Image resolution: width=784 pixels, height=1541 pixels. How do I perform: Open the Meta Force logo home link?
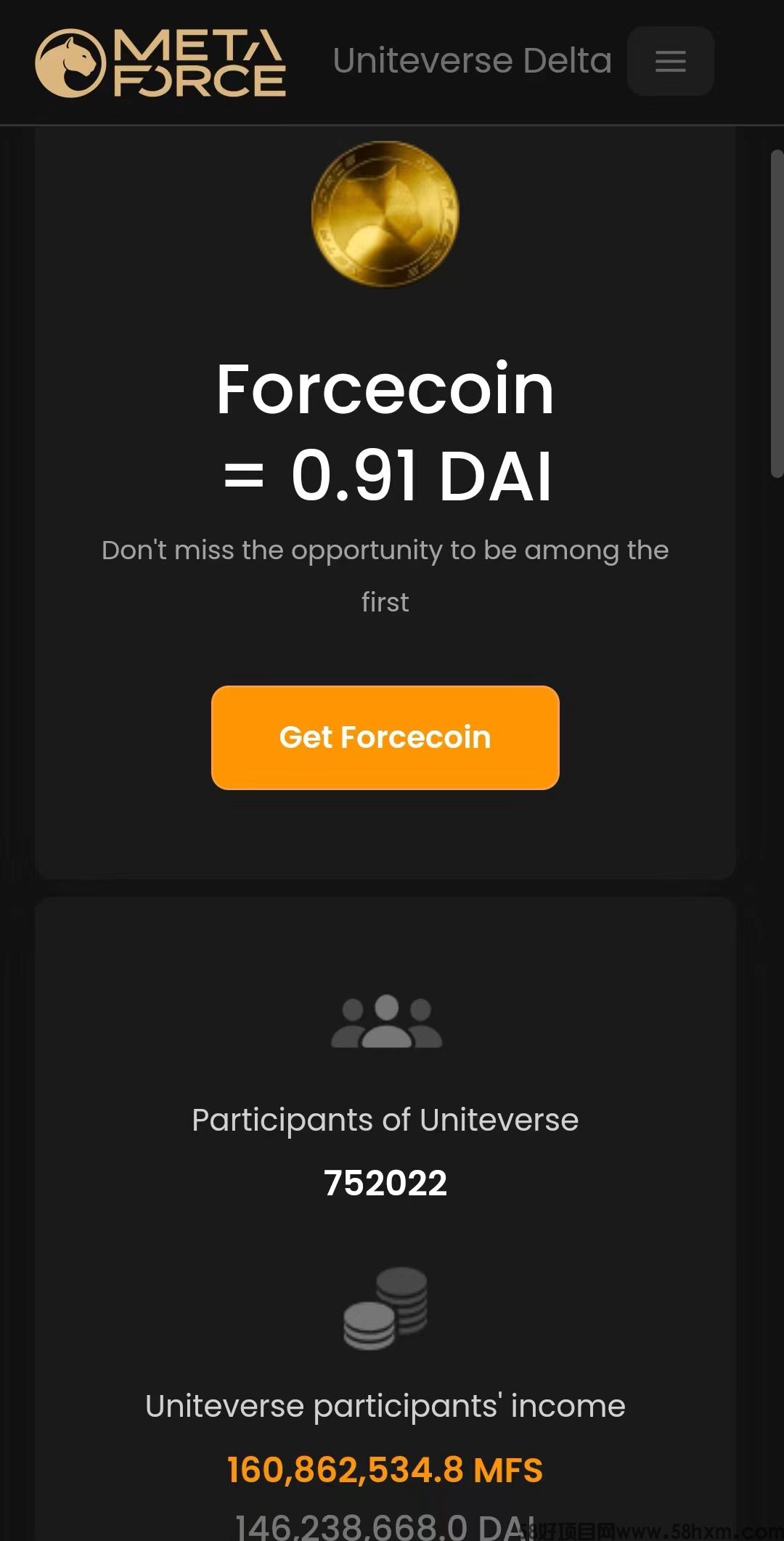click(160, 63)
